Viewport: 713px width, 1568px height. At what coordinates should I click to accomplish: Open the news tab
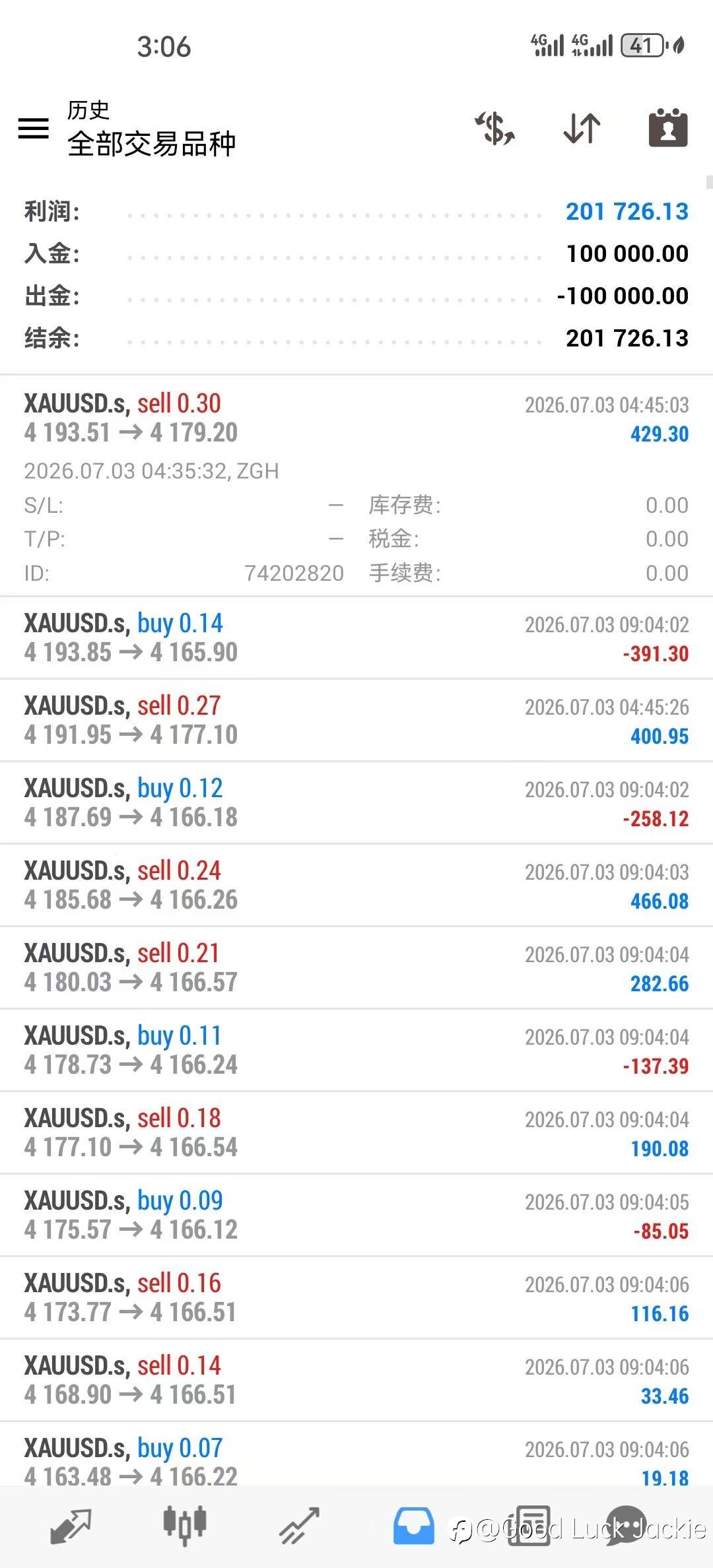coord(528,1526)
